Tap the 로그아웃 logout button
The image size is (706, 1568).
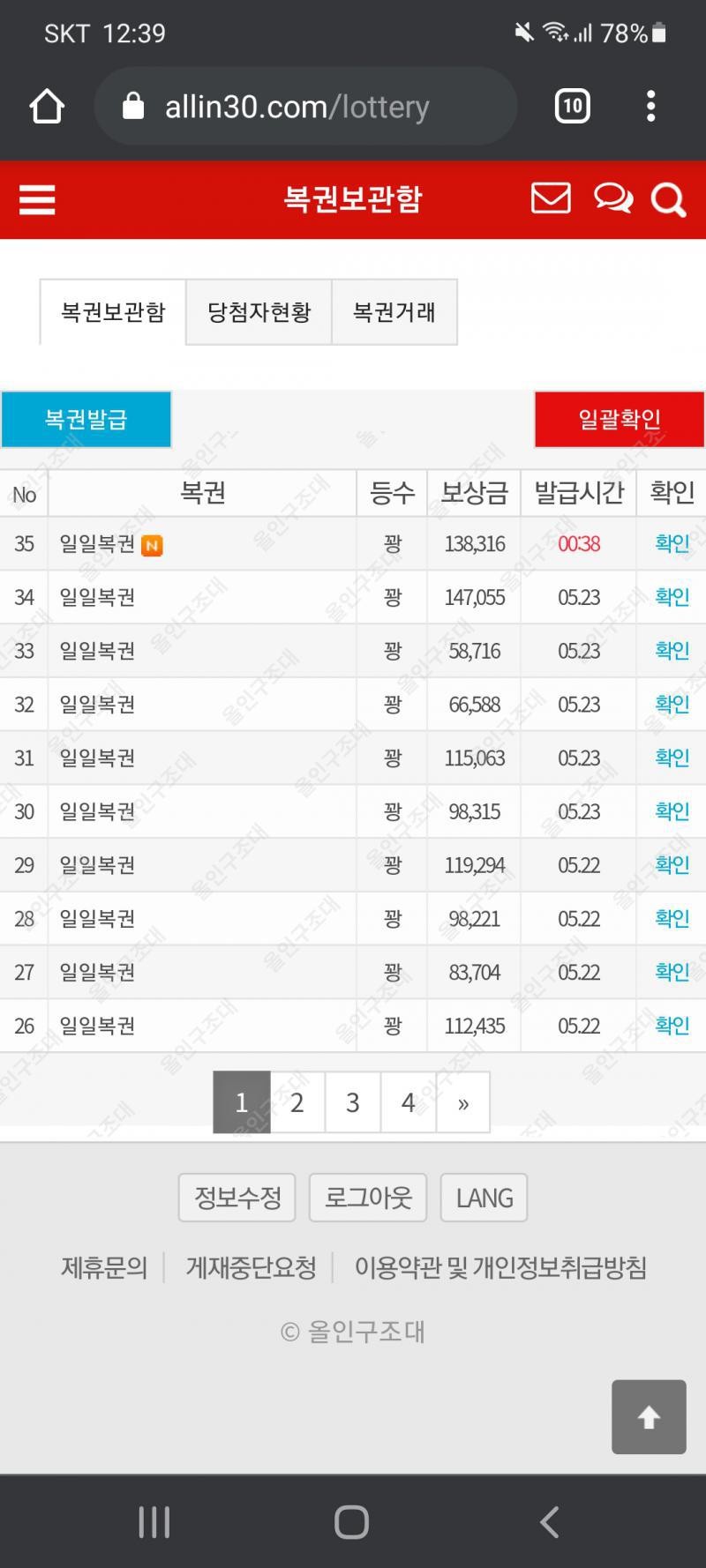point(368,1198)
